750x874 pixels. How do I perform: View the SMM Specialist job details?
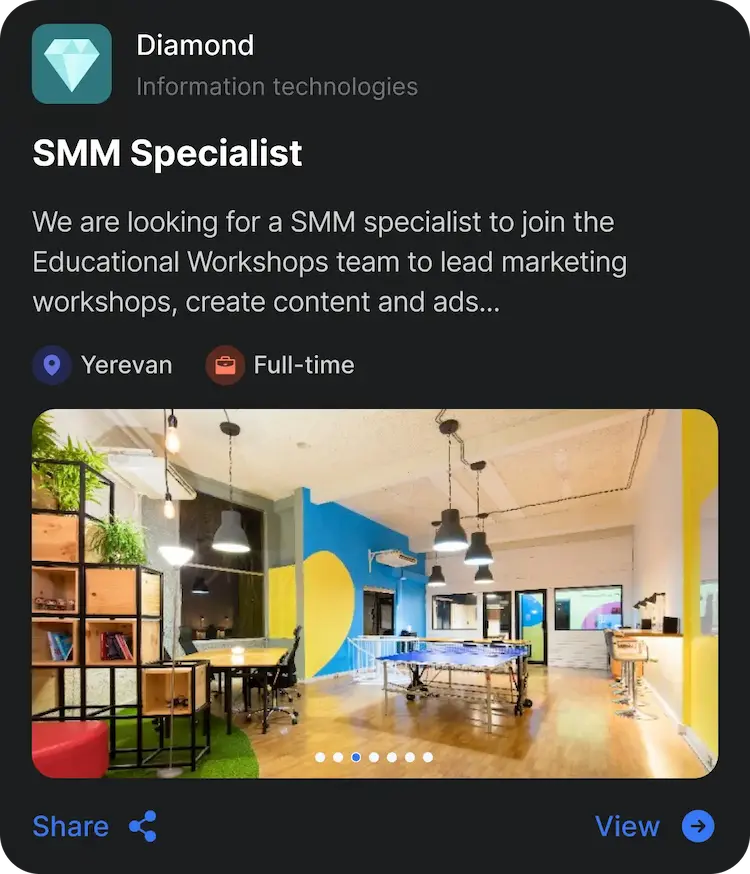click(x=654, y=827)
